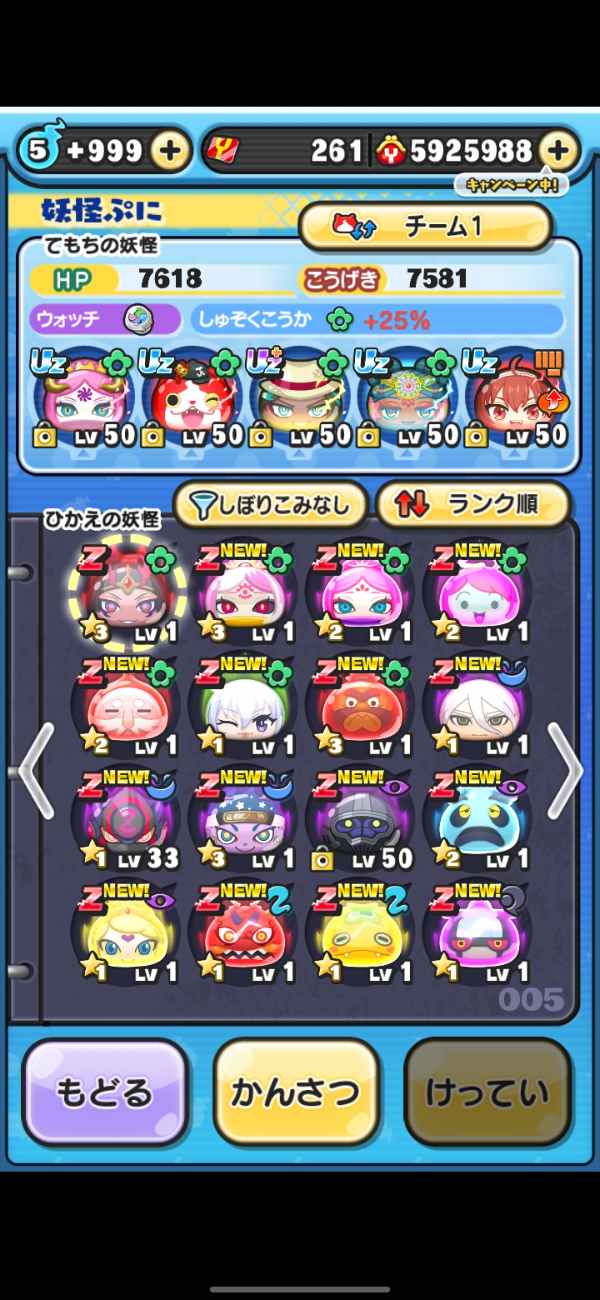Add stamina with plus next to +999
This screenshot has height=1300, width=600.
click(170, 151)
